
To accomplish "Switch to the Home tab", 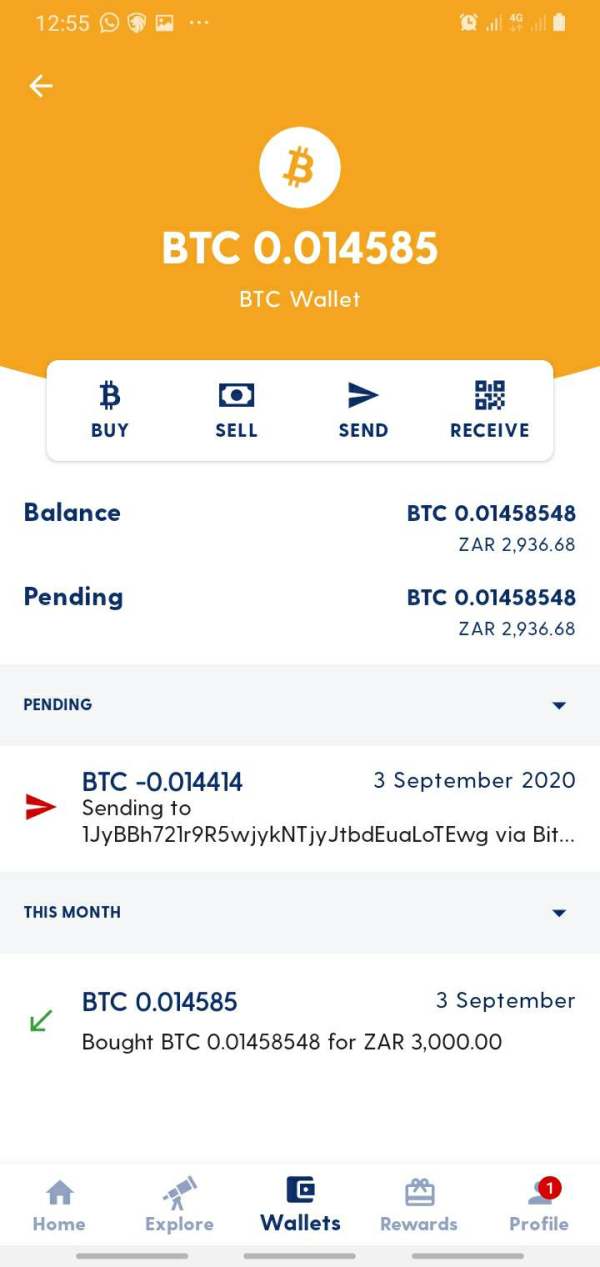I will 59,1206.
